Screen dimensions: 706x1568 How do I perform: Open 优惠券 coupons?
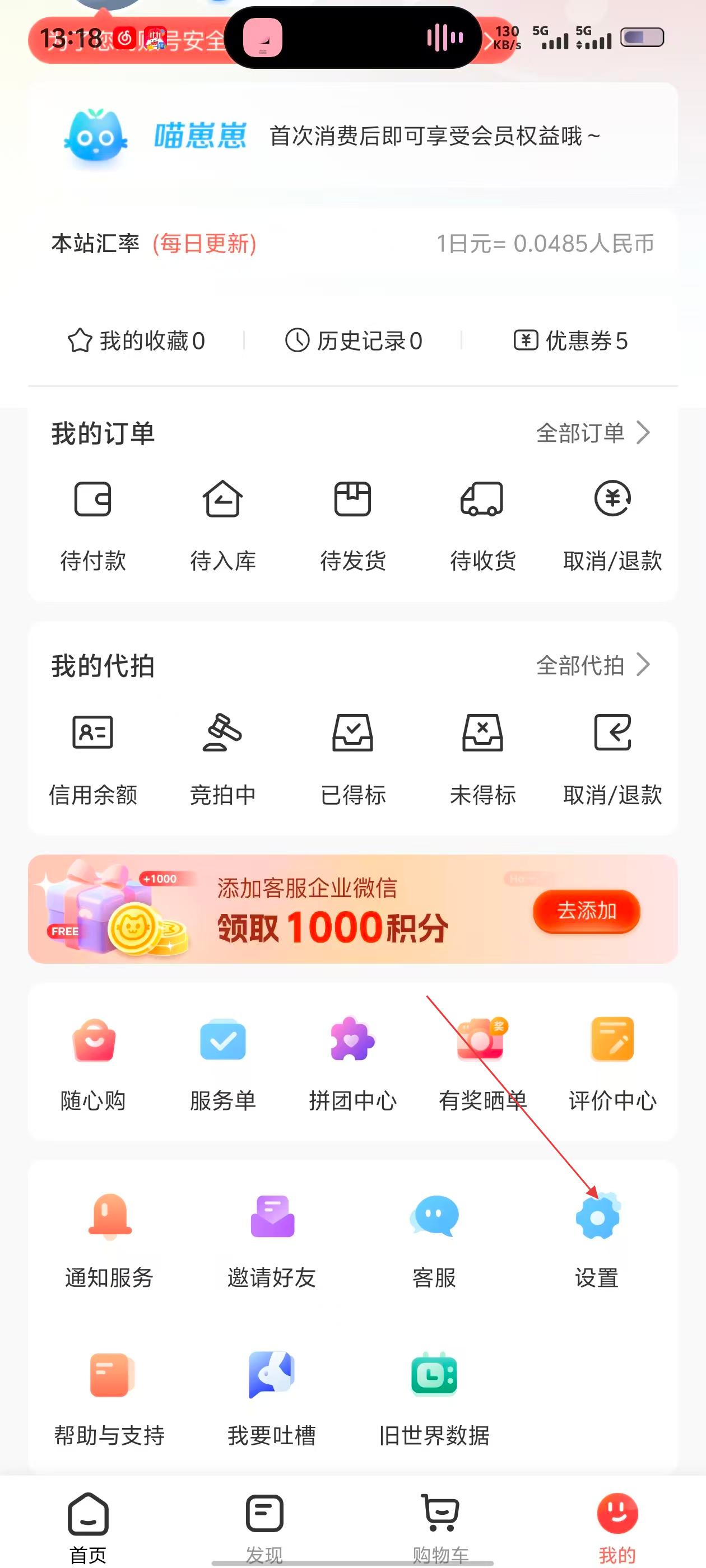coord(570,341)
